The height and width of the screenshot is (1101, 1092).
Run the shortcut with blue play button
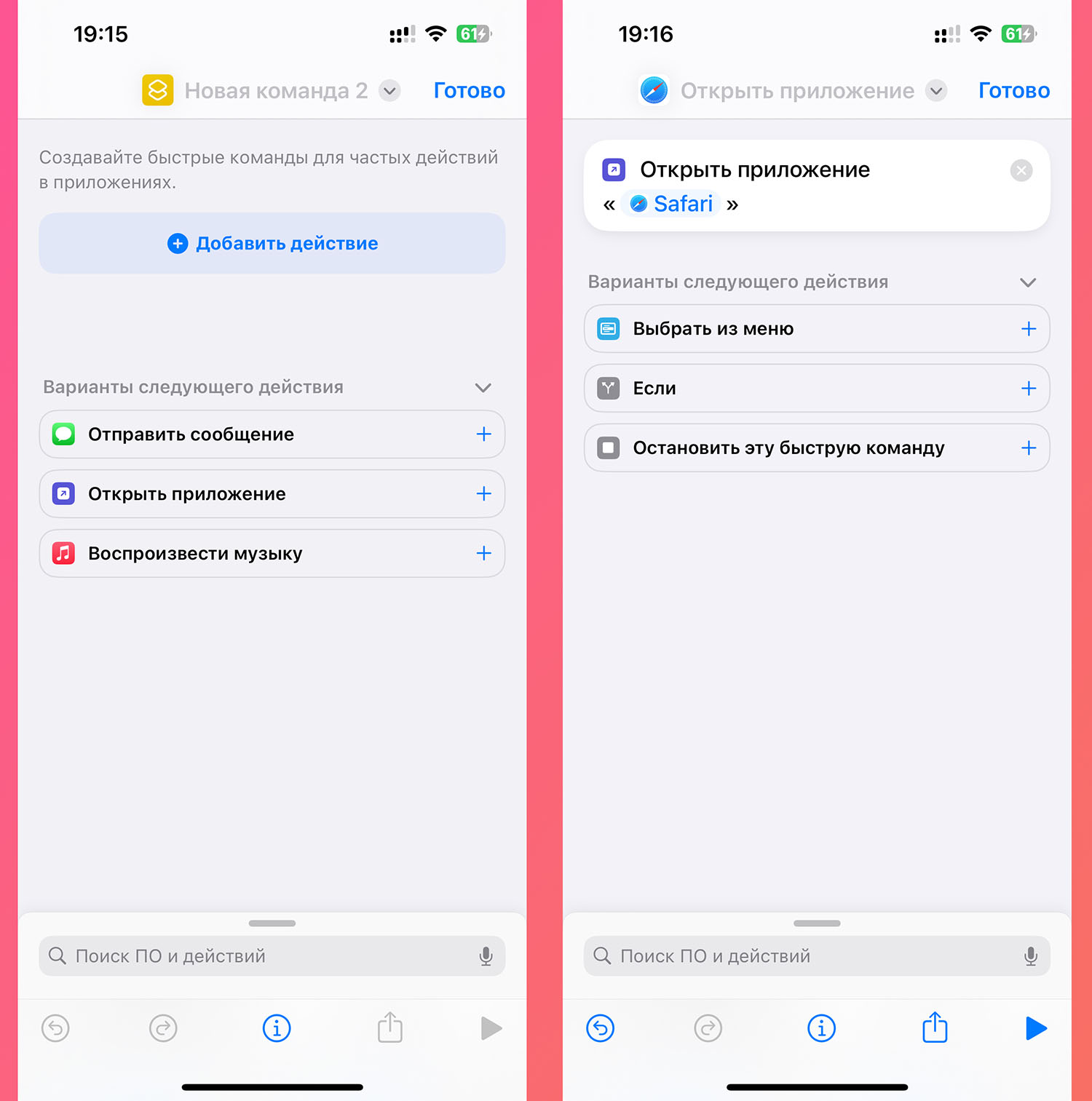[x=1035, y=1028]
